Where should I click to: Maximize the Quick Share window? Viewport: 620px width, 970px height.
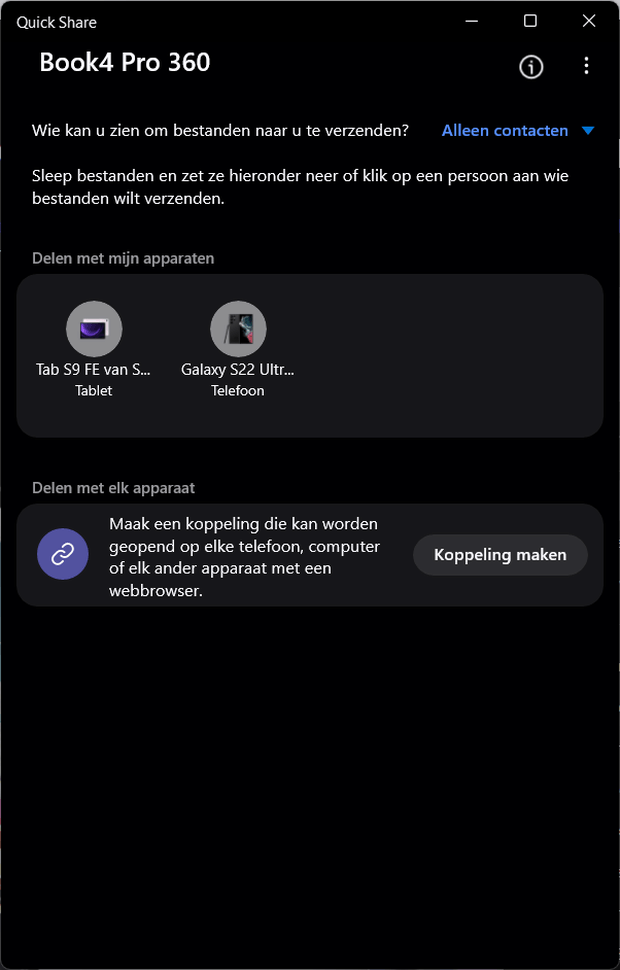click(531, 21)
